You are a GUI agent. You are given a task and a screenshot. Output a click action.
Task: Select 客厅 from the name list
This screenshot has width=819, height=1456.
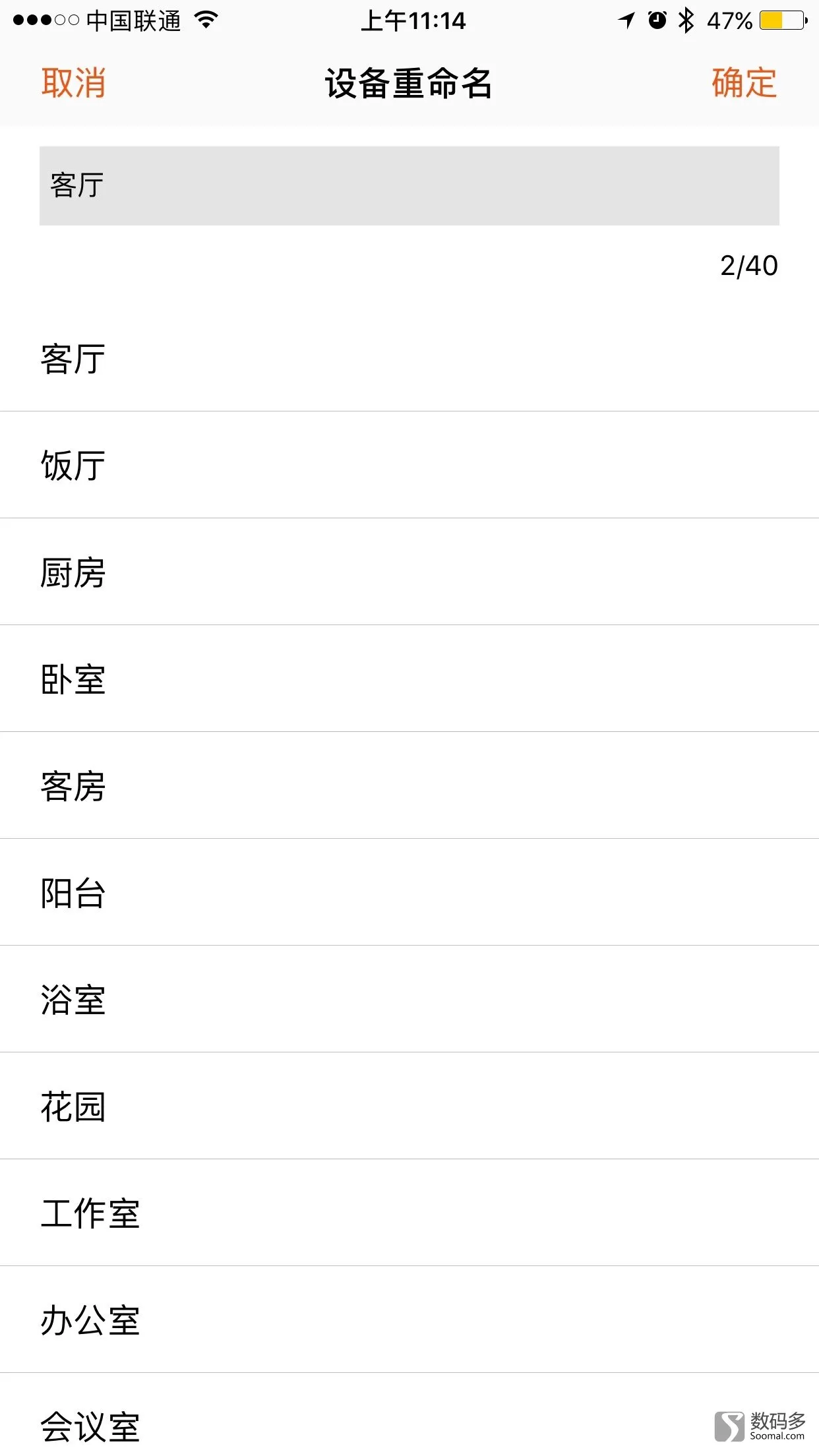409,359
